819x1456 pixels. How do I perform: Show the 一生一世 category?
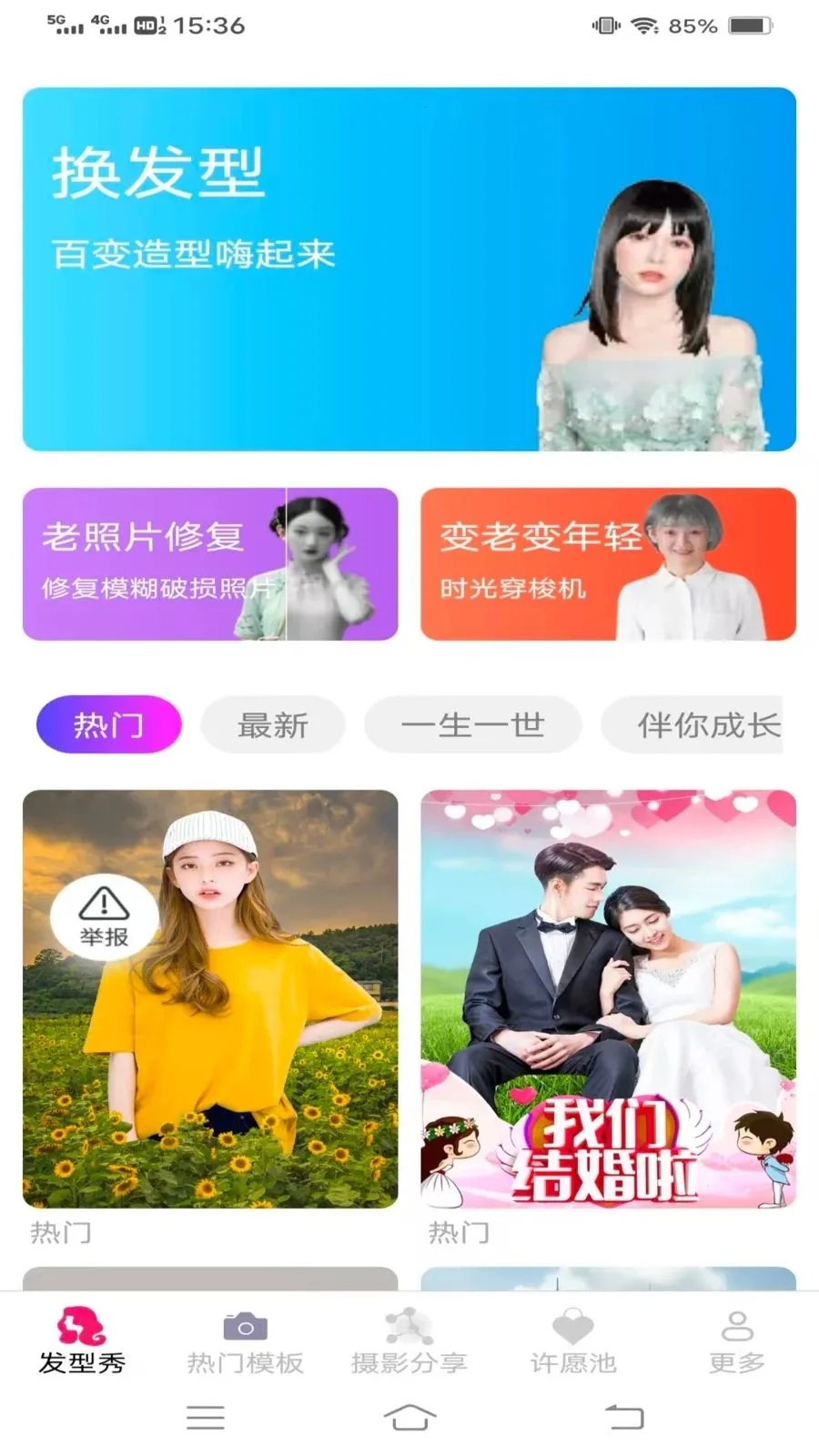coord(472,724)
